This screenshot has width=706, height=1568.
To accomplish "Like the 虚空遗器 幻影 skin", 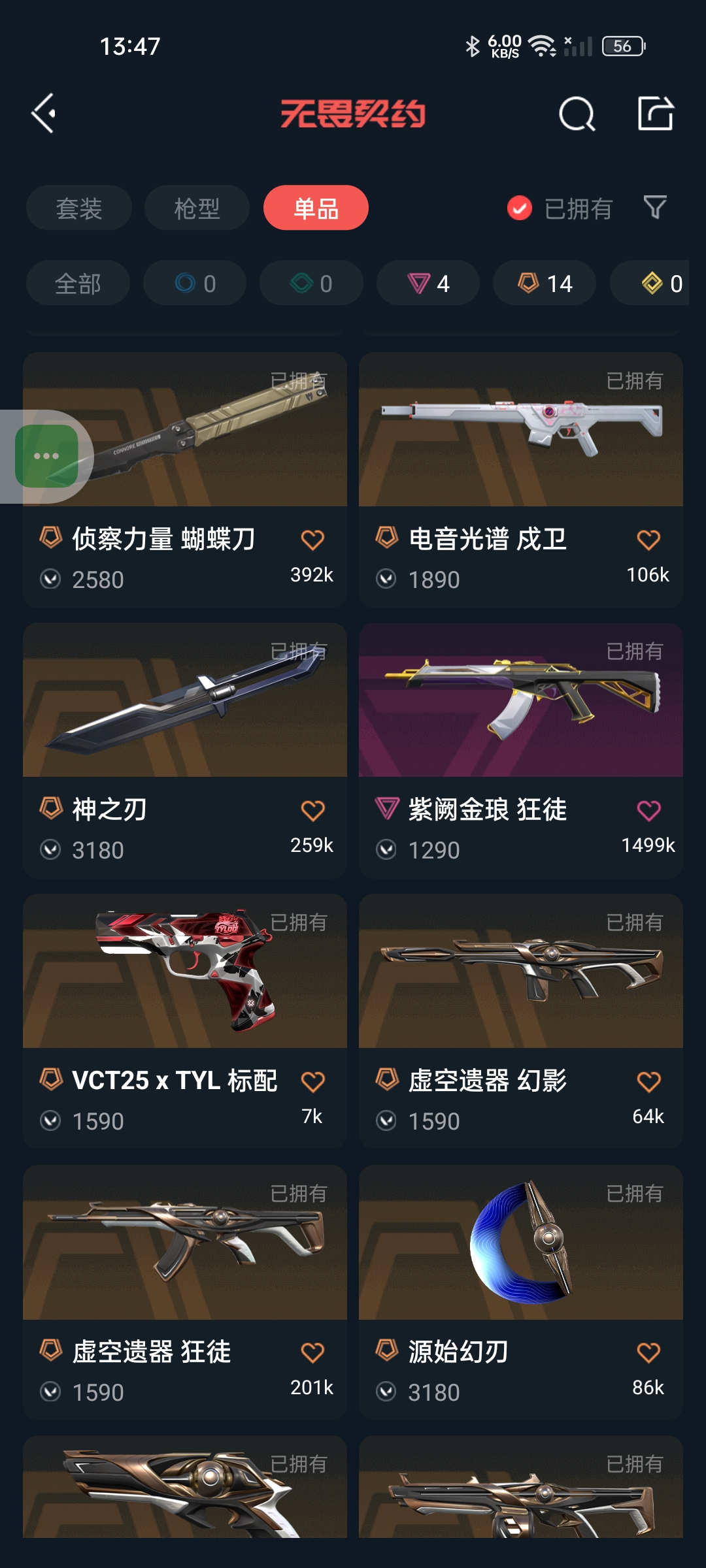I will tap(648, 1082).
